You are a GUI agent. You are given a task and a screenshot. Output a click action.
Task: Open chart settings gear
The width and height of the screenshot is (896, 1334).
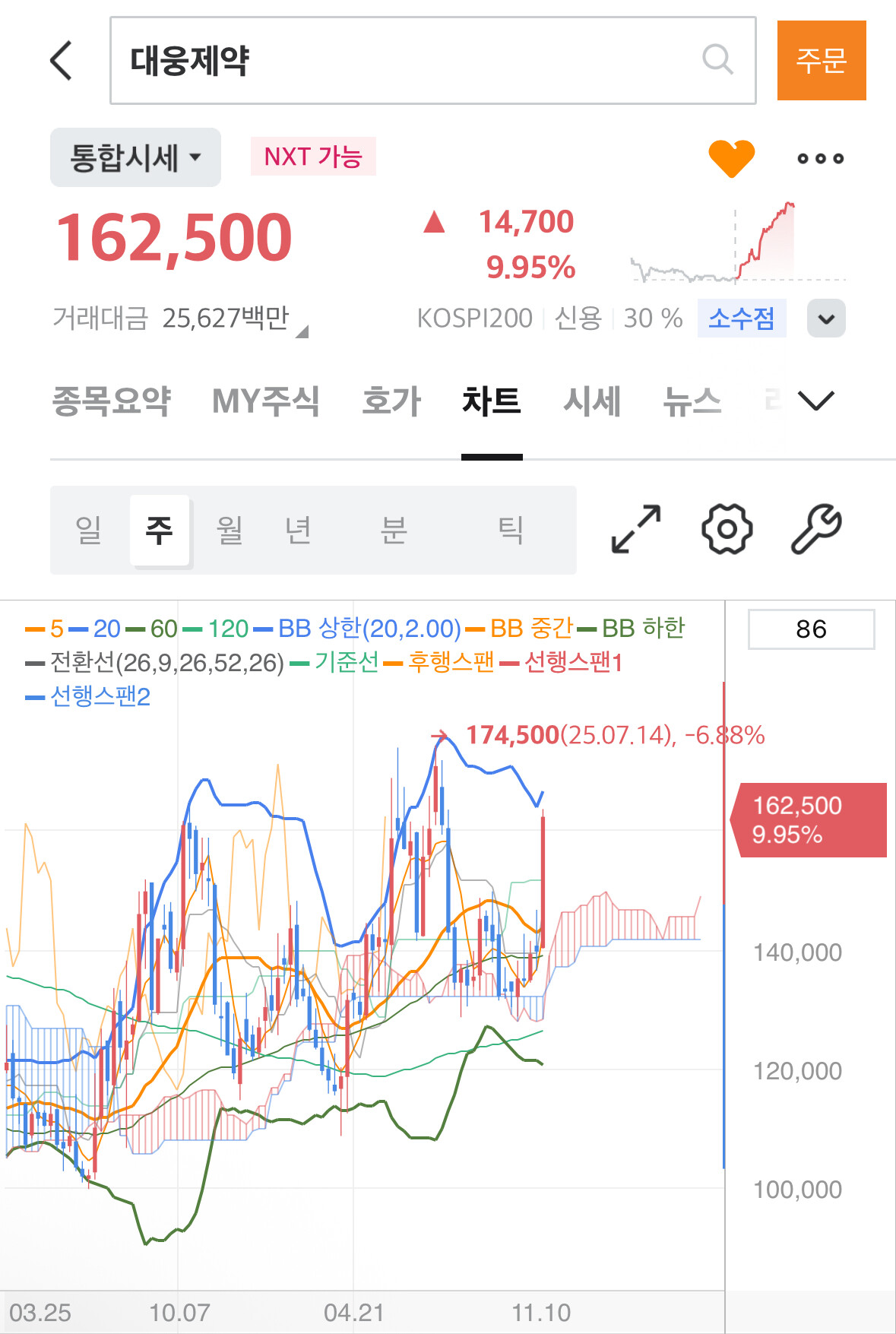[727, 528]
